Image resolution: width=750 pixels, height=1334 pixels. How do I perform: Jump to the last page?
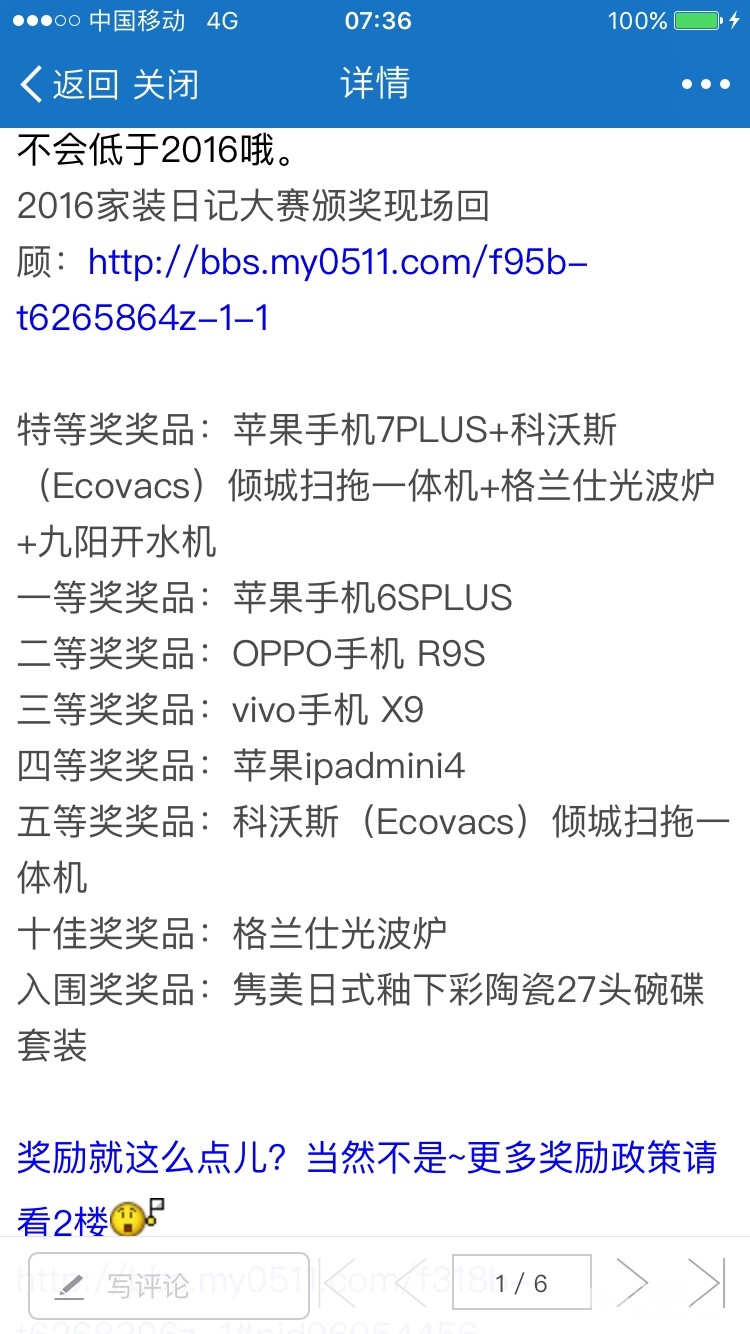click(705, 1283)
